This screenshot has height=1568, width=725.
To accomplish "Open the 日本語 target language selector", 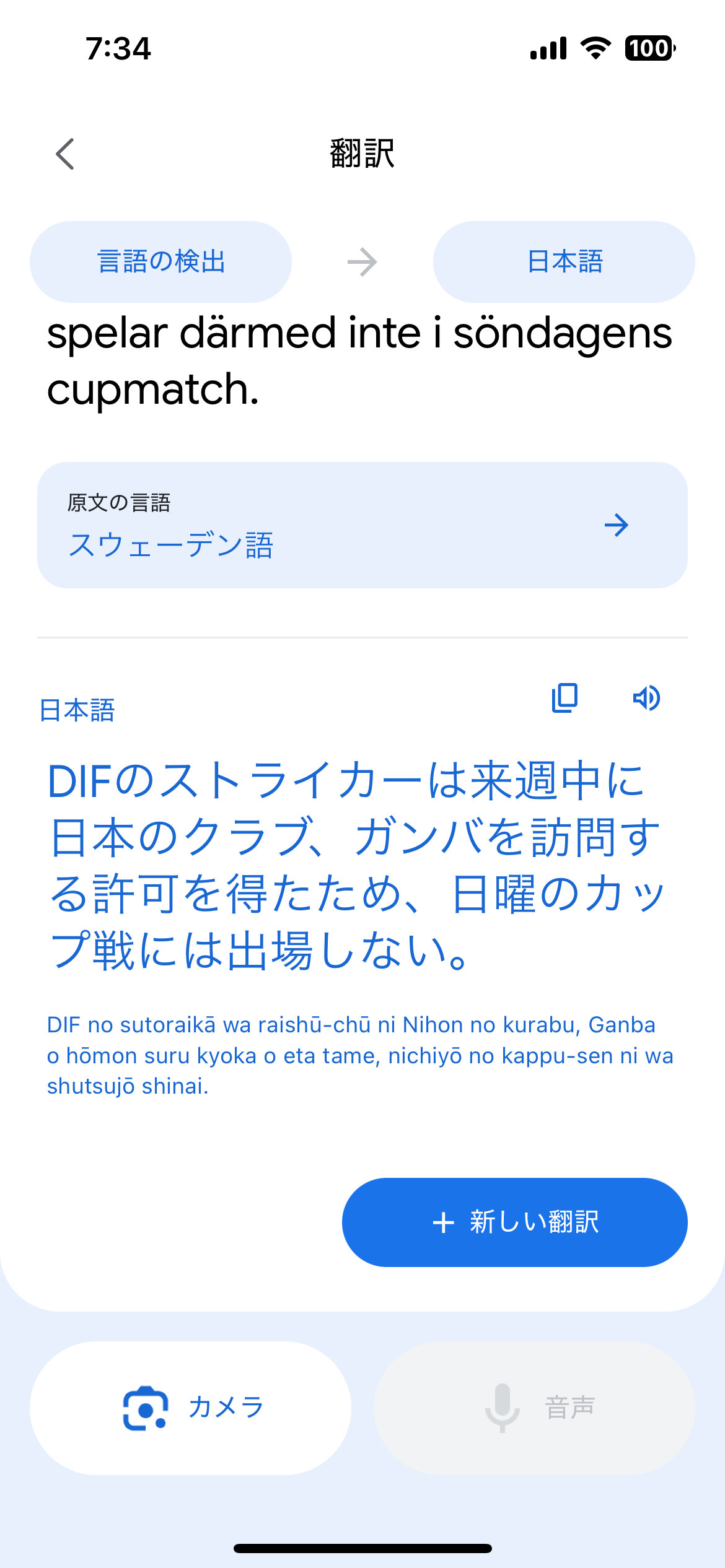I will (x=564, y=262).
